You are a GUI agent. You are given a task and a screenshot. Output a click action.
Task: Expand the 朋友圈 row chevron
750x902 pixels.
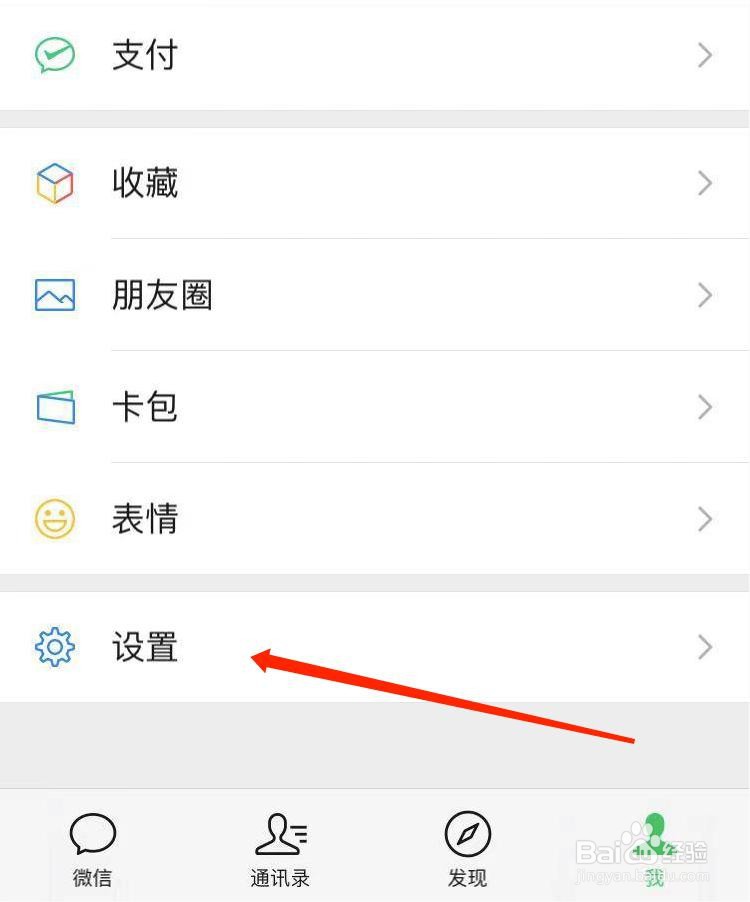tap(706, 295)
